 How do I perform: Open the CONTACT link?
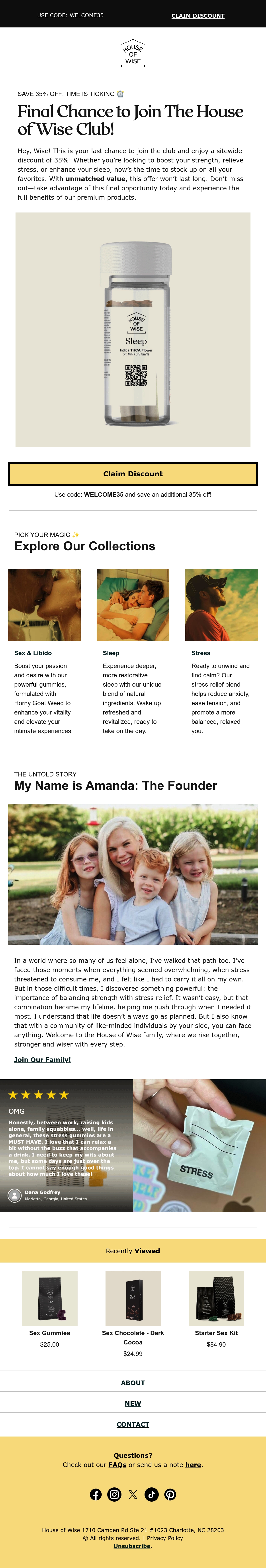click(133, 1424)
